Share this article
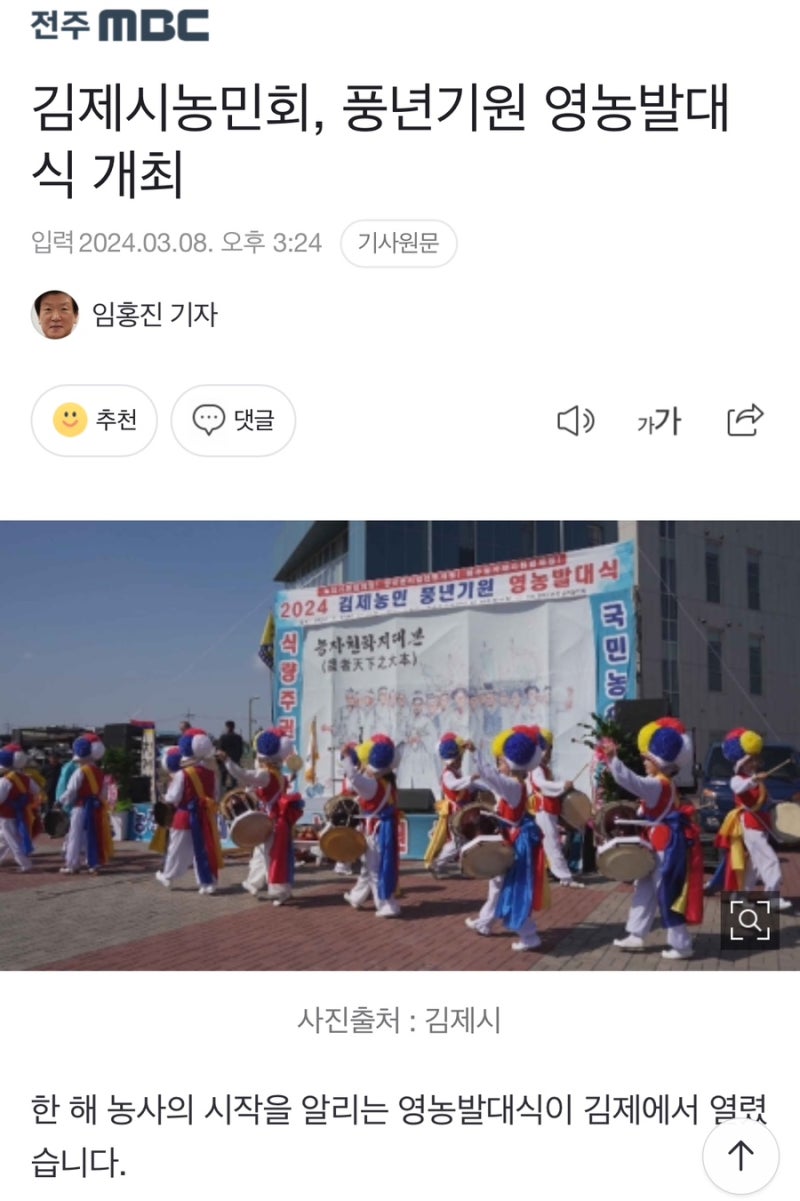This screenshot has height=1201, width=800. click(x=745, y=420)
